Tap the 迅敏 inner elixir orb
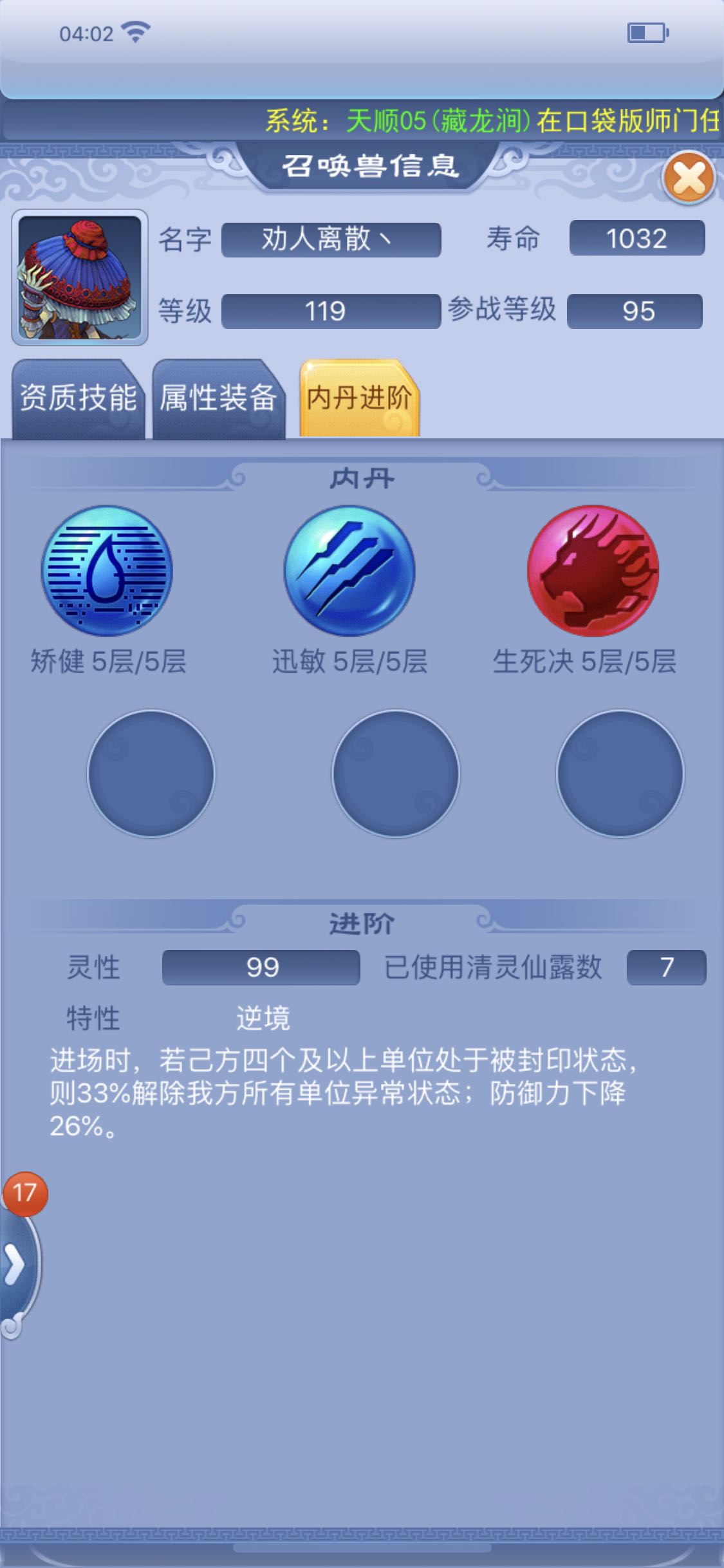The width and height of the screenshot is (724, 1568). [349, 571]
